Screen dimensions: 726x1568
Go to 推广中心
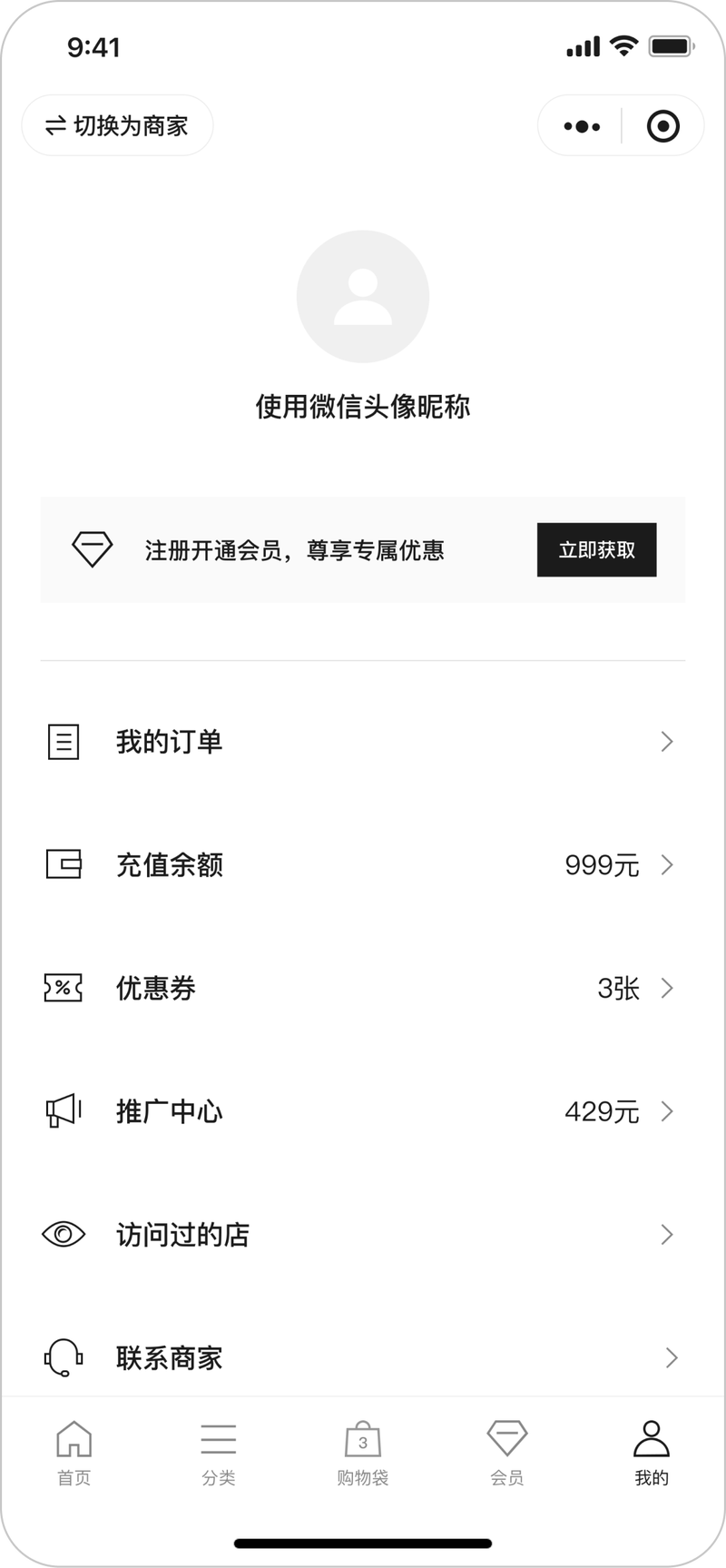[x=363, y=1111]
